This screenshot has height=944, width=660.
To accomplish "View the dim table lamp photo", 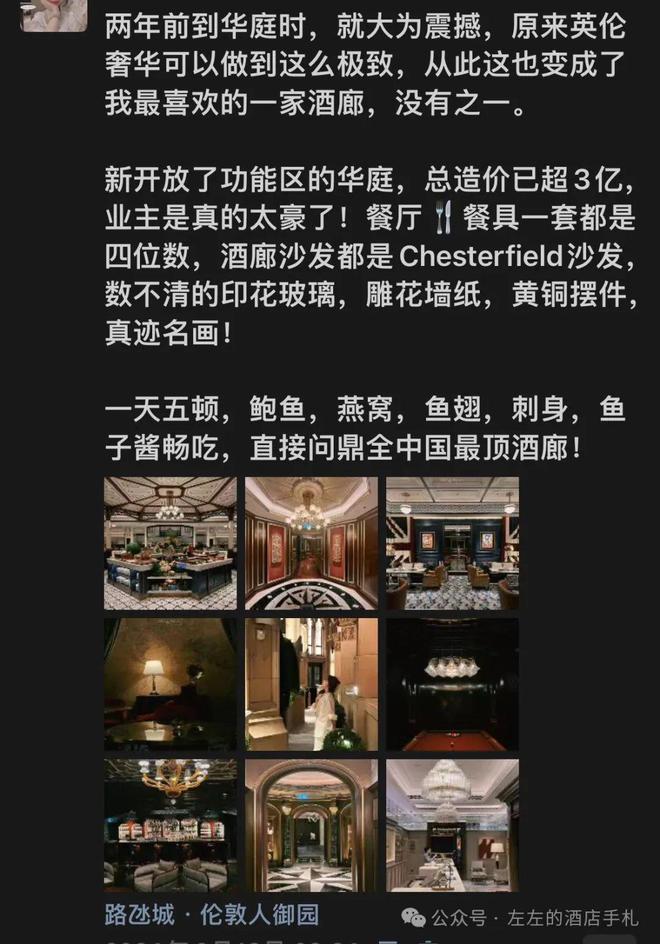I will [170, 684].
